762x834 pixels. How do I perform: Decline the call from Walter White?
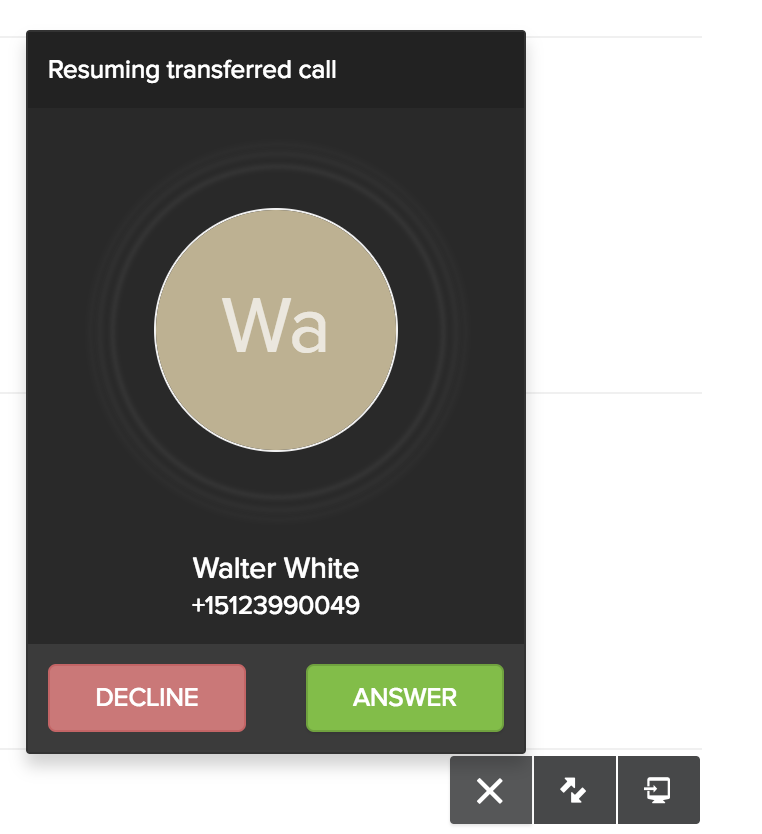point(147,698)
